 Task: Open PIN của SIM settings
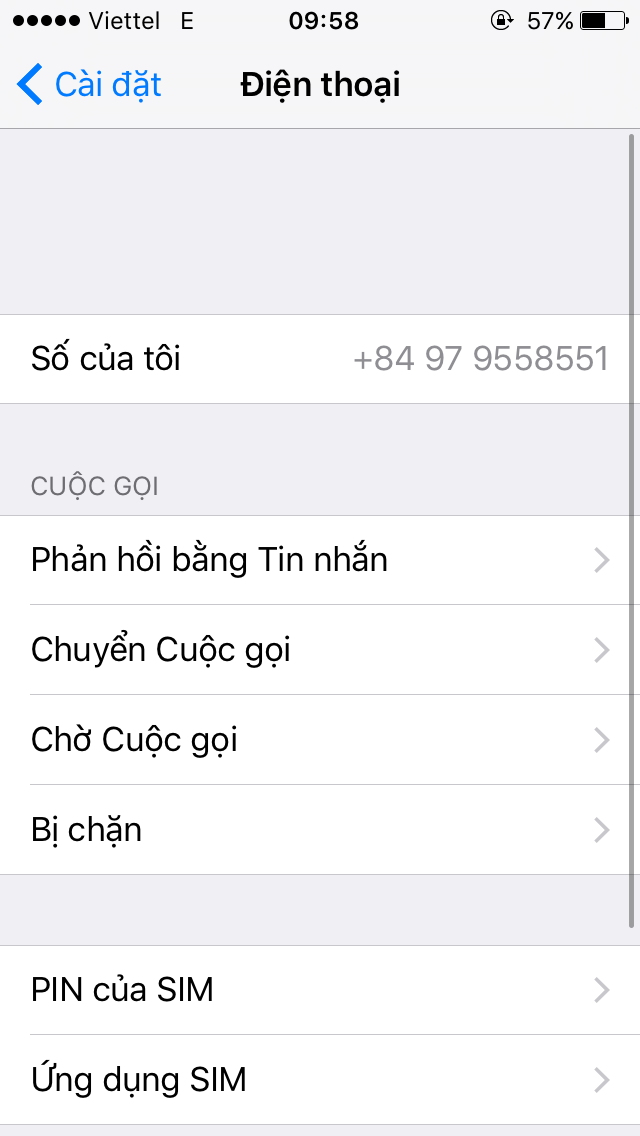tap(320, 990)
